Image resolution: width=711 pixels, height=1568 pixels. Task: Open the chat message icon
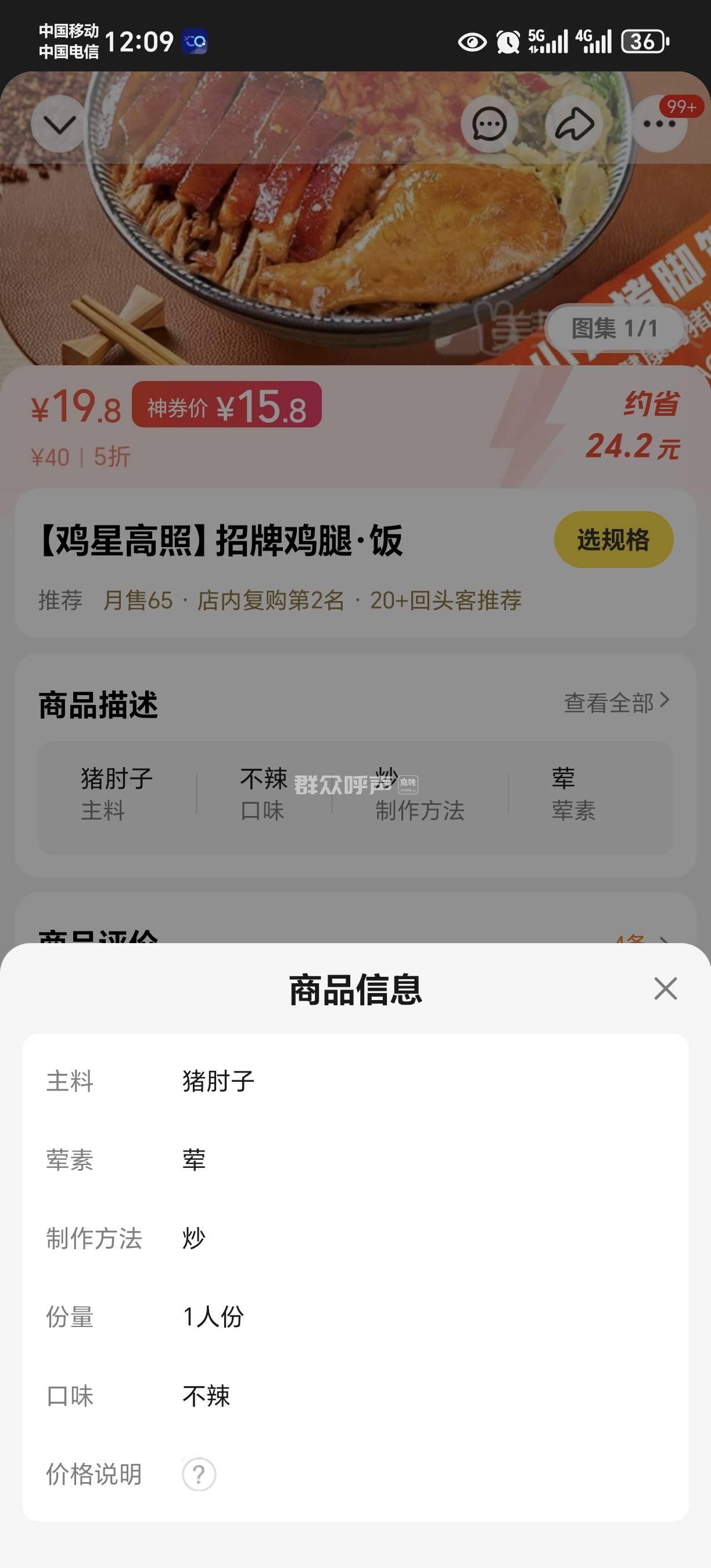click(x=490, y=125)
